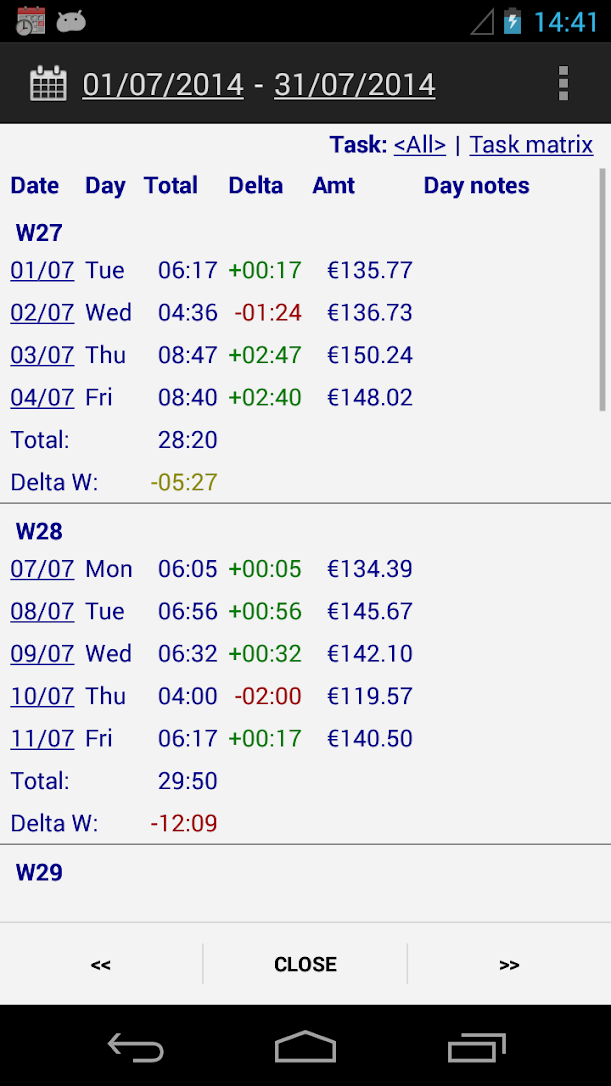The height and width of the screenshot is (1086, 611).
Task: Open the 07/07 day entry
Action: coord(42,569)
